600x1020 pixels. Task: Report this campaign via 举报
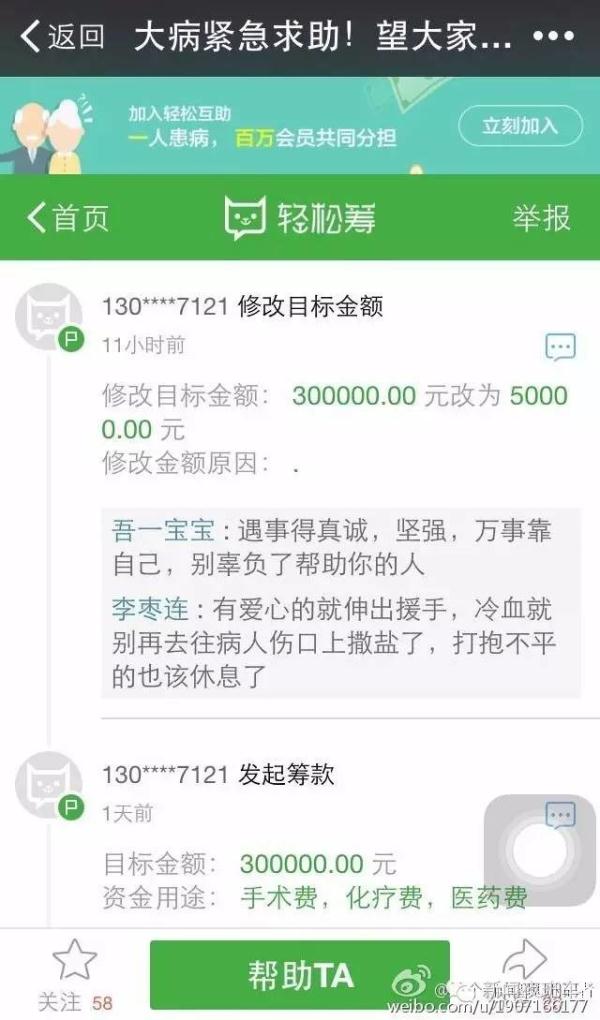tap(541, 217)
